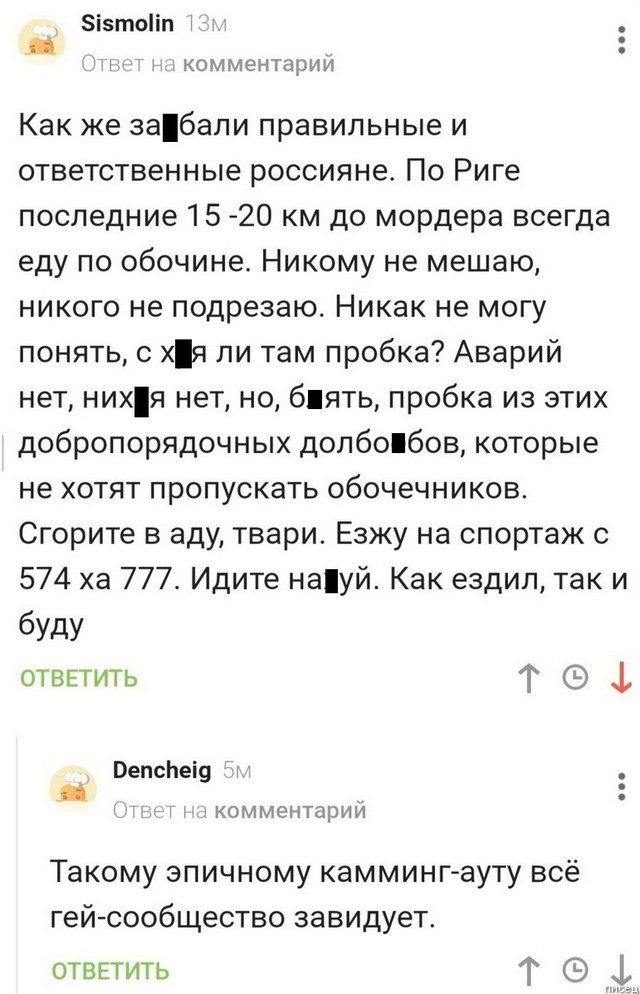Reply to Sismolin's comment via ОТВЕТИТЬ

click(x=79, y=679)
